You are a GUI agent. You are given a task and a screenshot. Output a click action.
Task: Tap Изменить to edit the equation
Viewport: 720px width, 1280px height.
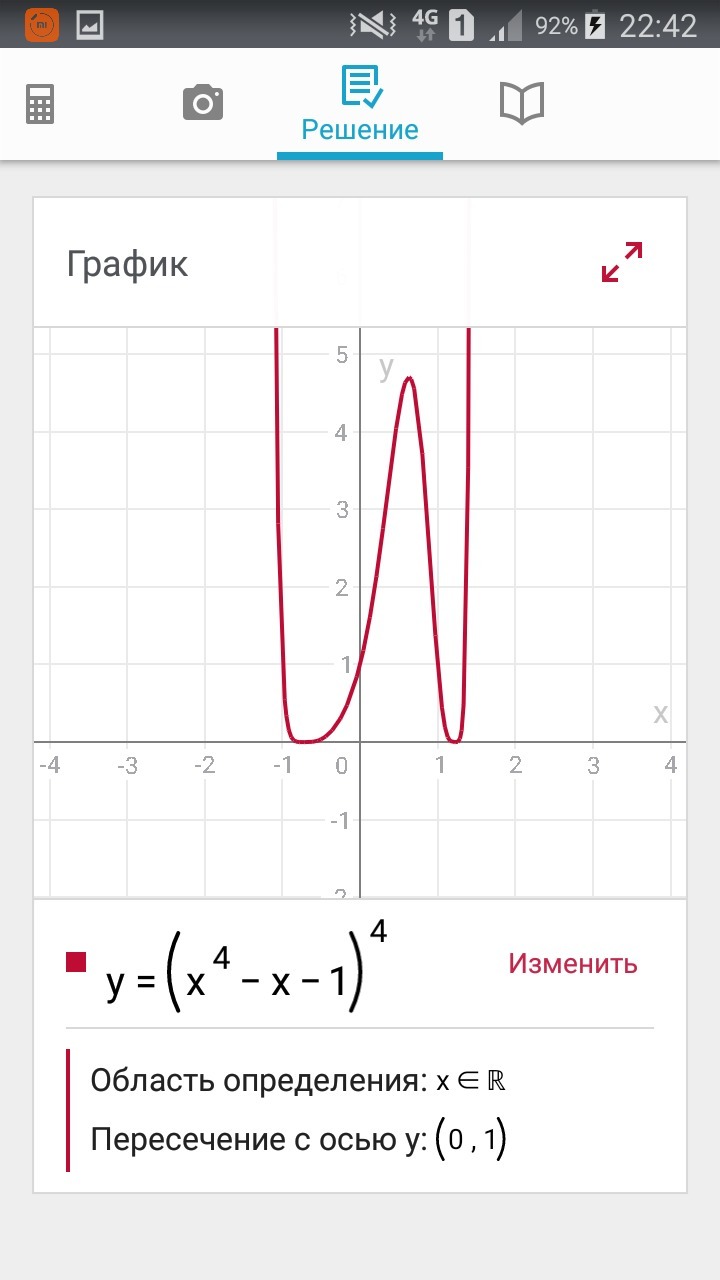click(x=573, y=963)
